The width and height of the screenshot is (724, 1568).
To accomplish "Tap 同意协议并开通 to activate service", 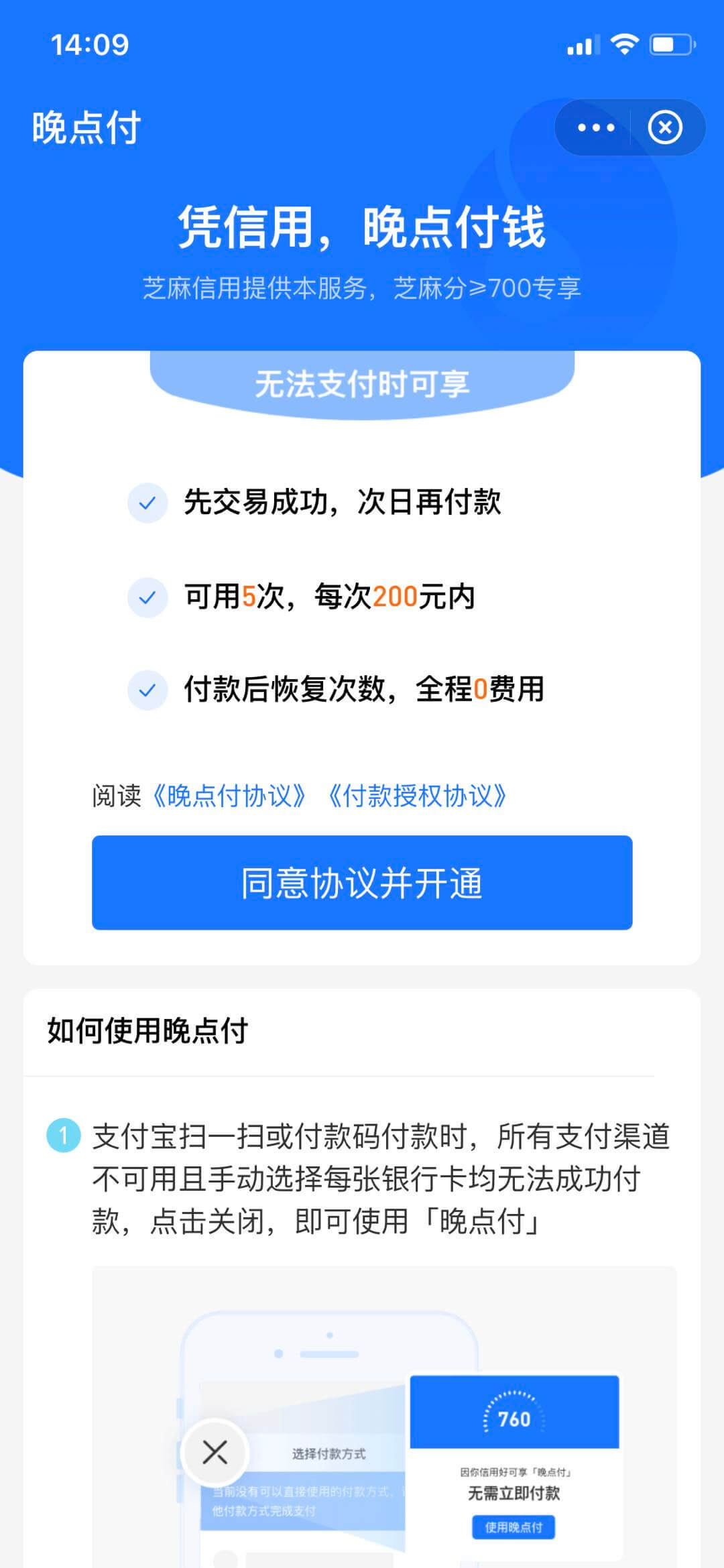I will 362,884.
